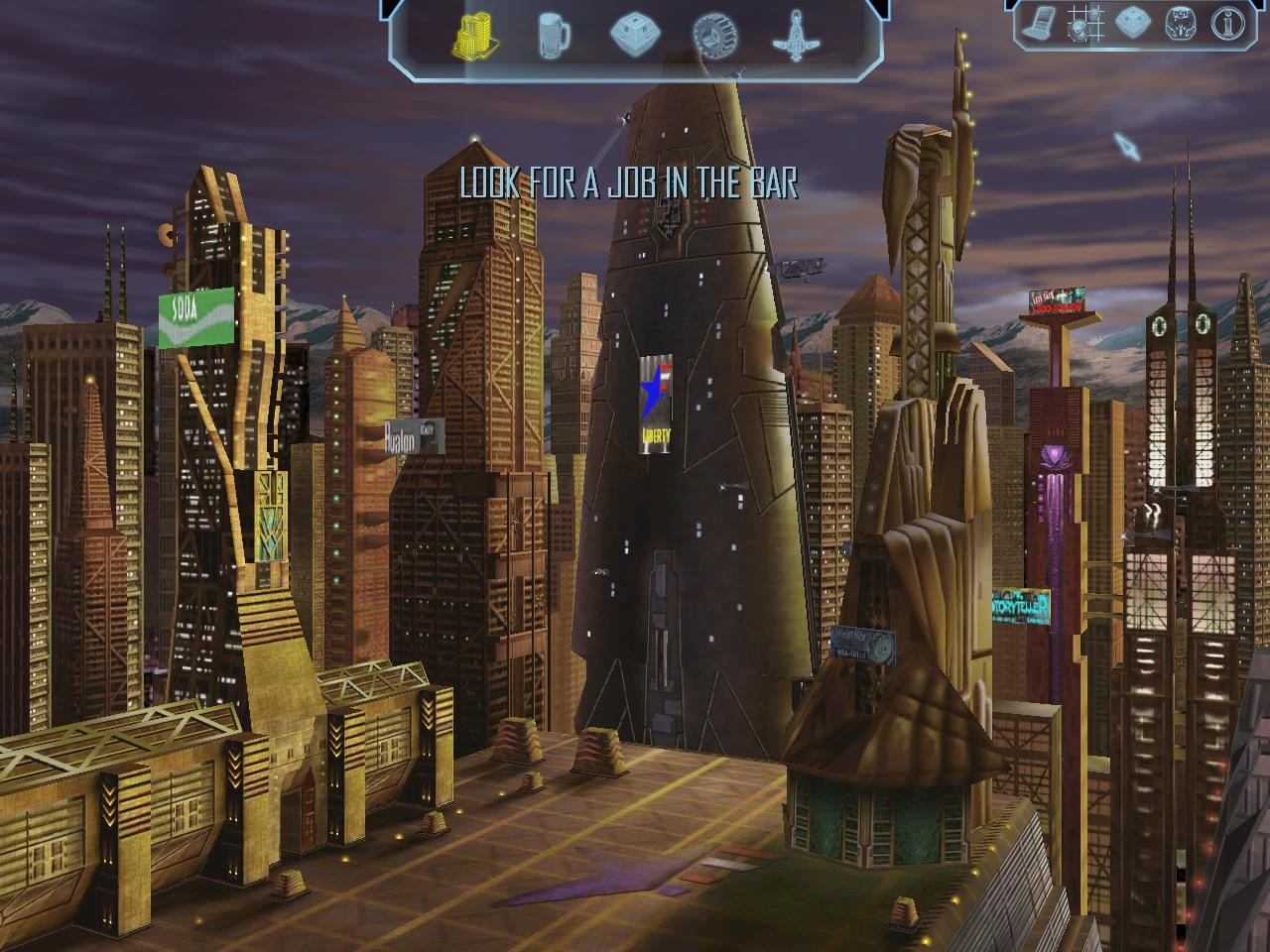
Task: Open the current information icon
Action: 1226,22
